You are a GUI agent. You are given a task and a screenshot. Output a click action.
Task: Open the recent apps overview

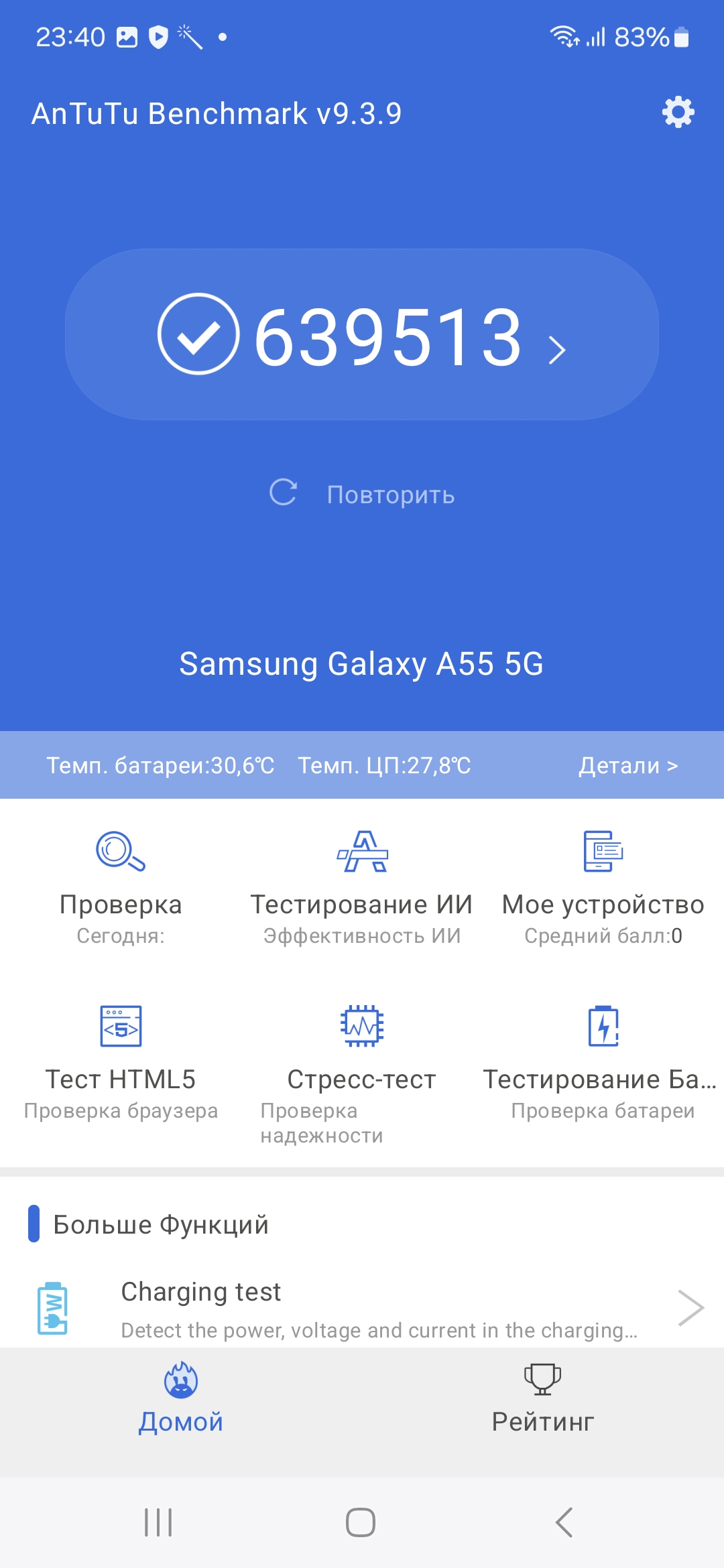tap(158, 1522)
